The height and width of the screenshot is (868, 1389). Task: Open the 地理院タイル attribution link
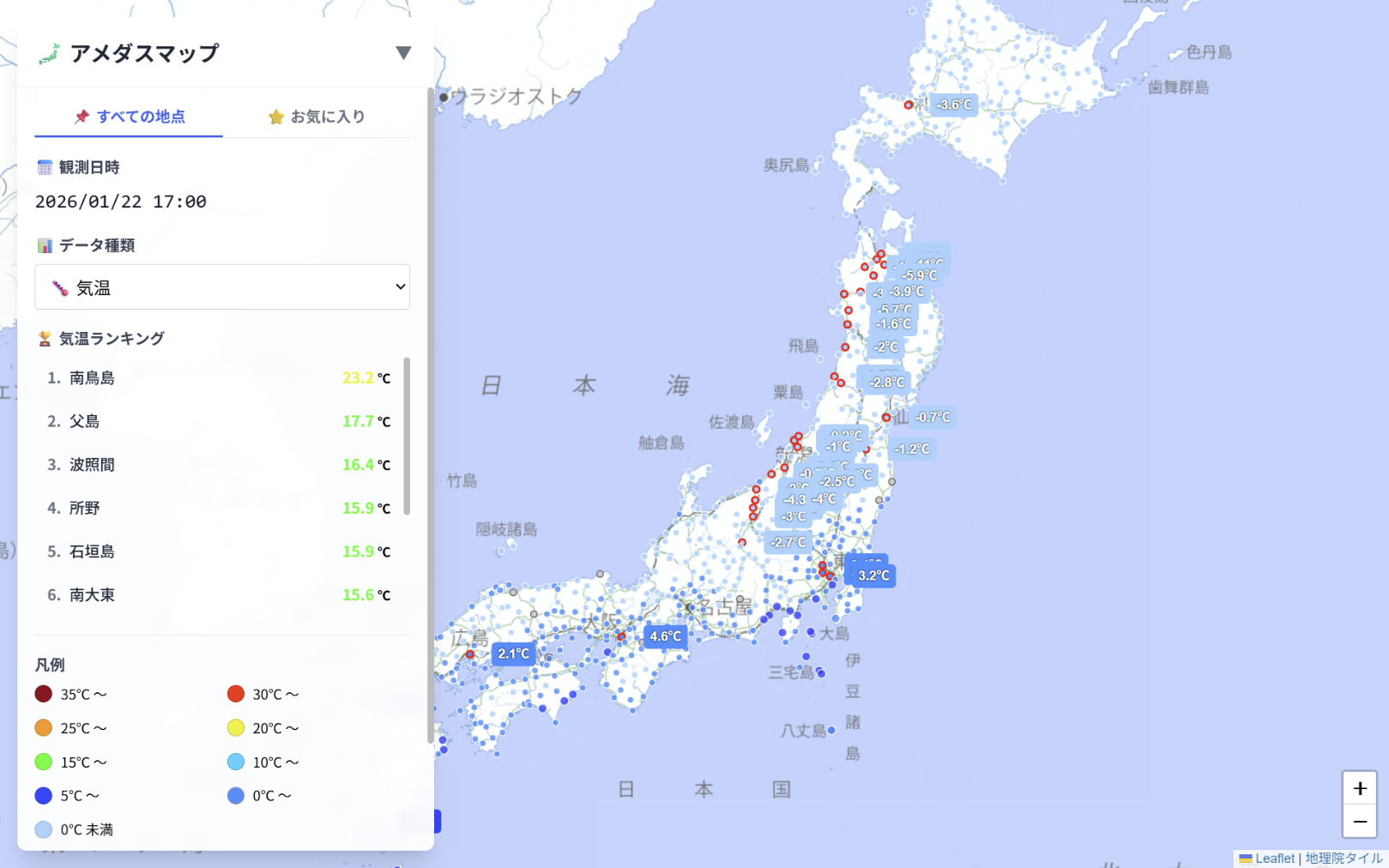tap(1344, 859)
